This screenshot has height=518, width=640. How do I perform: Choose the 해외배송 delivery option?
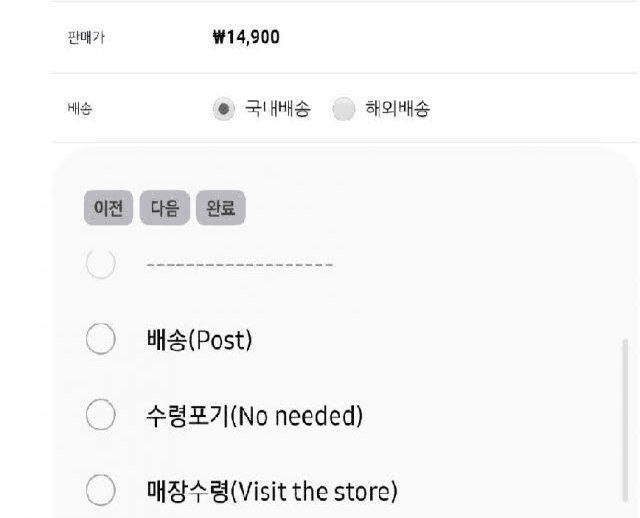pos(345,110)
